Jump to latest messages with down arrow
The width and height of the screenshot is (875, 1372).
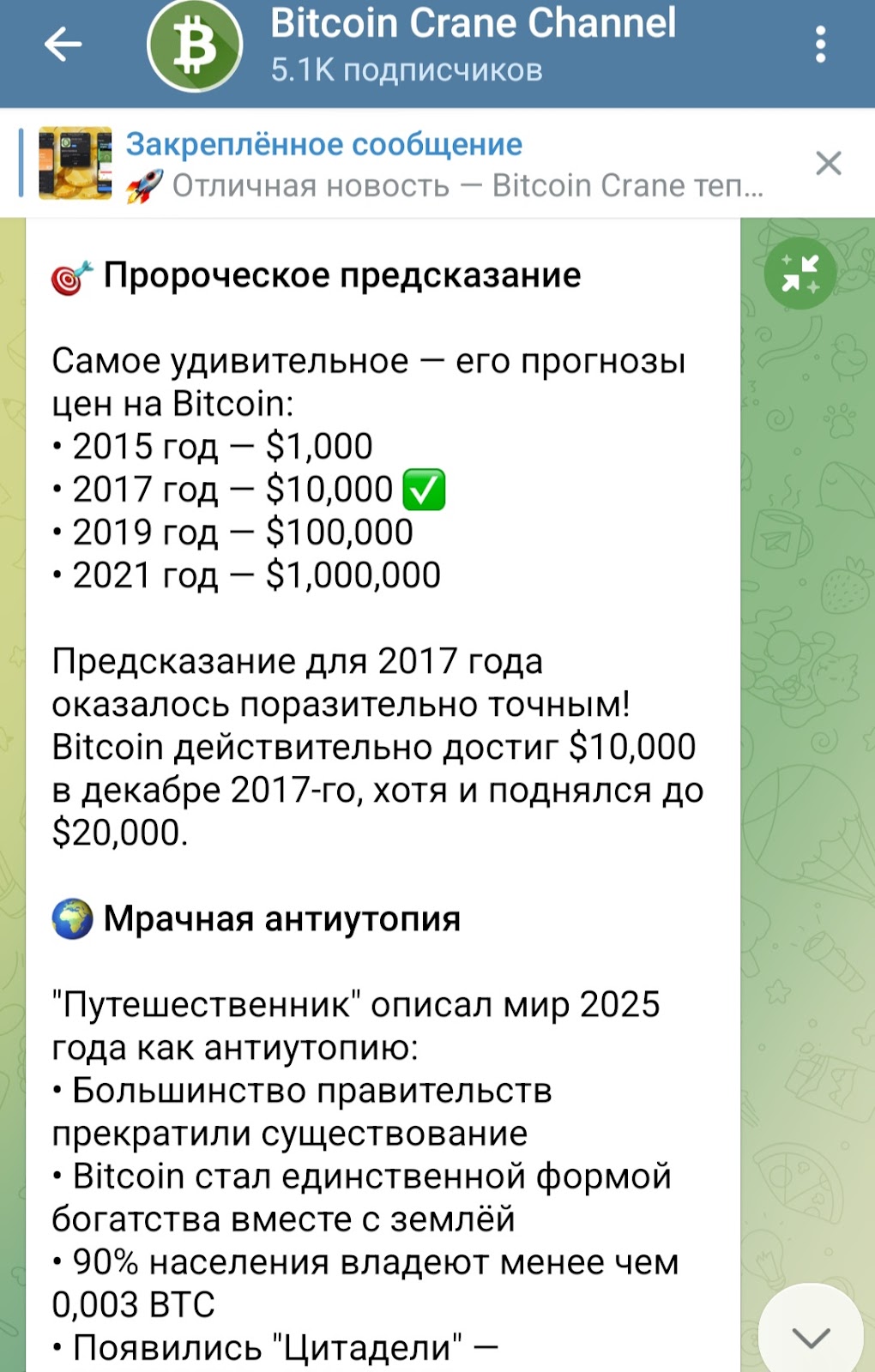click(x=810, y=1335)
